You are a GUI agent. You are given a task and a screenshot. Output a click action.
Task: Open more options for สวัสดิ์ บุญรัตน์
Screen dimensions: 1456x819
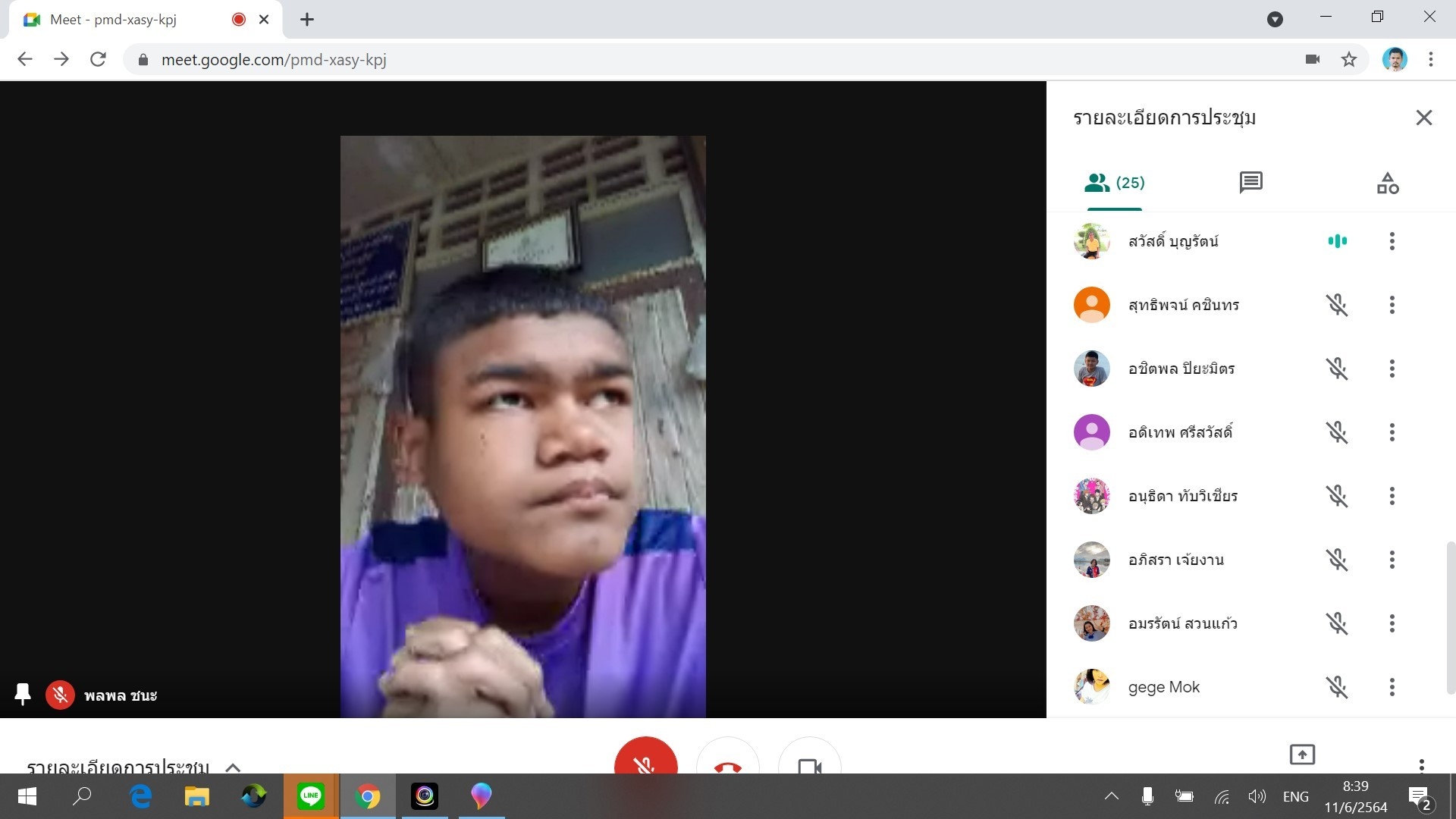click(x=1392, y=241)
